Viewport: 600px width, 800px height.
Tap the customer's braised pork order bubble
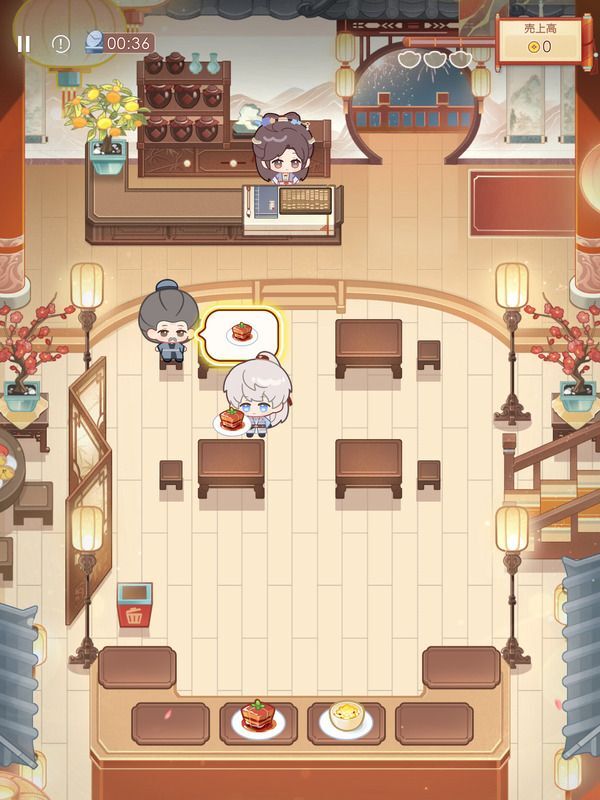(240, 335)
